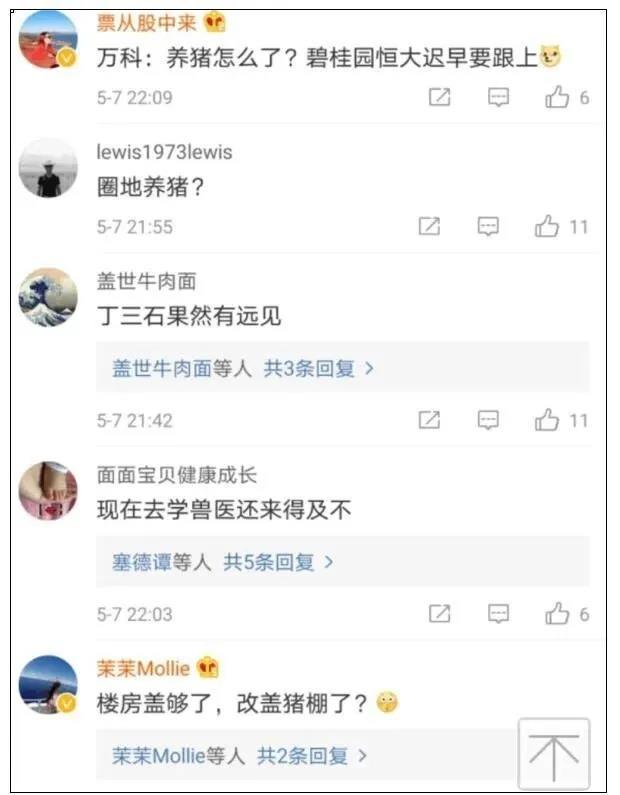Viewport: 620px width, 795px height.
Task: Like 面面宝贝健康成长's comment
Action: point(557,614)
